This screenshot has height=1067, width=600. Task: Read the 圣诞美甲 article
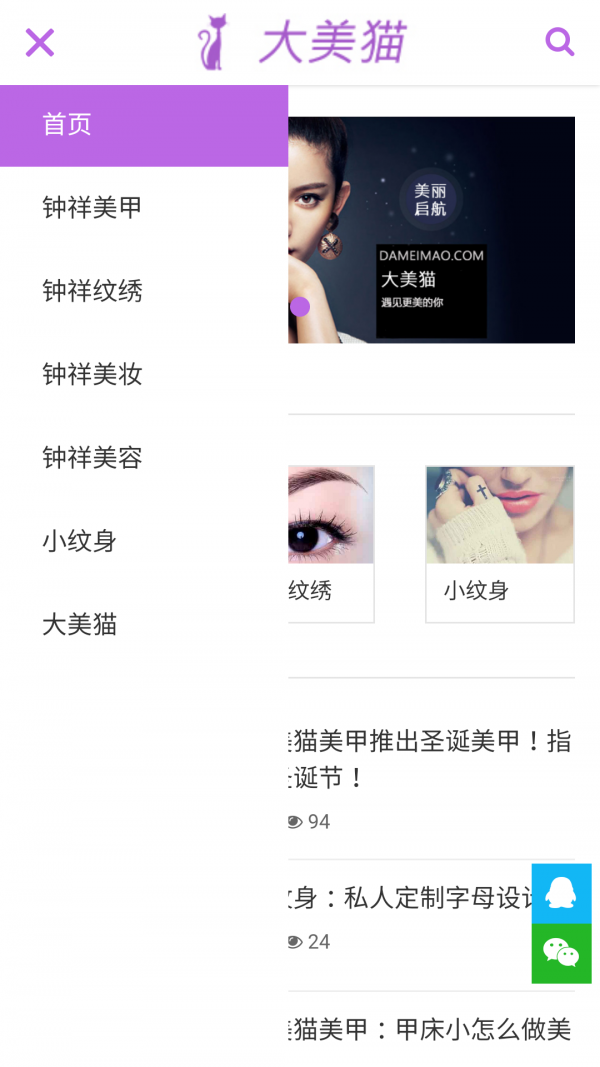pyautogui.click(x=430, y=758)
